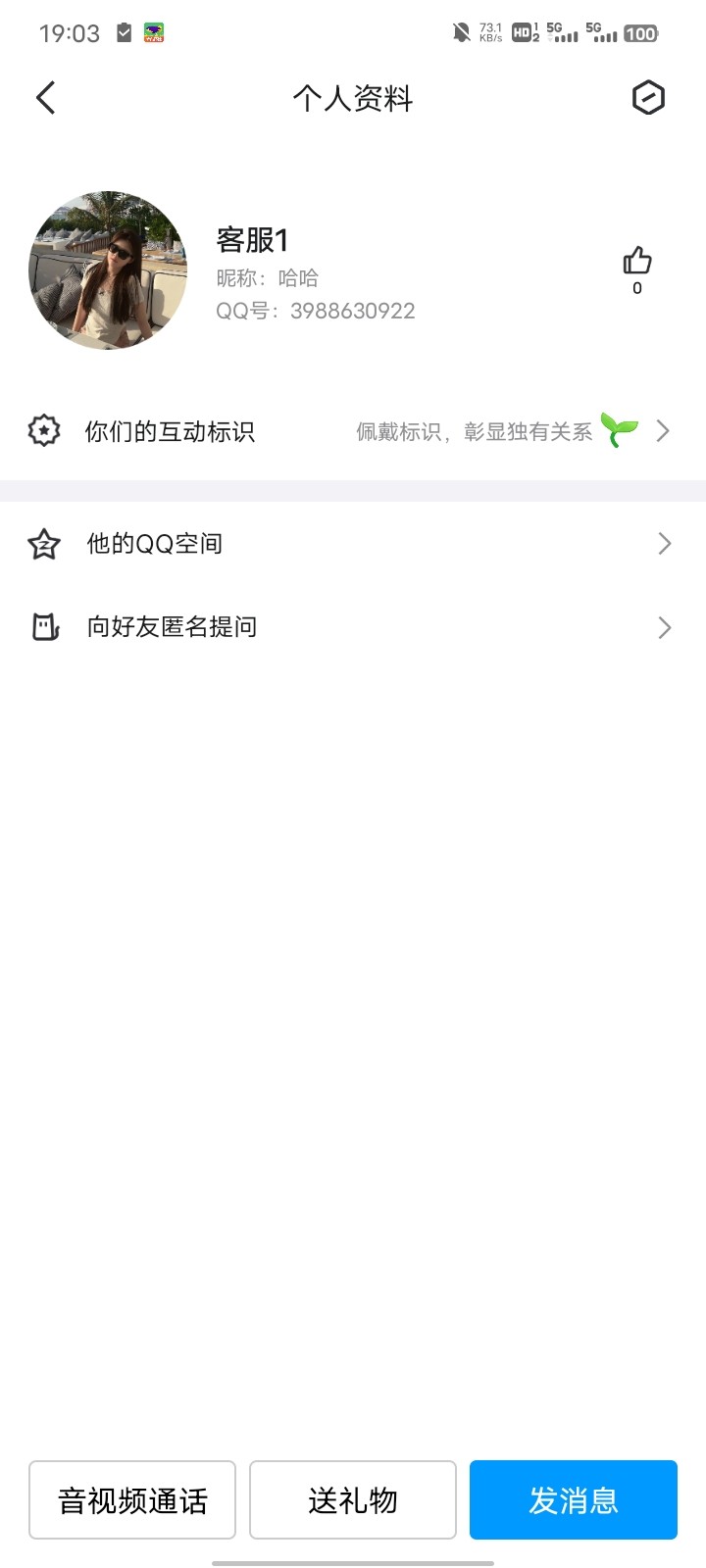Open the hexagon settings icon

(648, 98)
